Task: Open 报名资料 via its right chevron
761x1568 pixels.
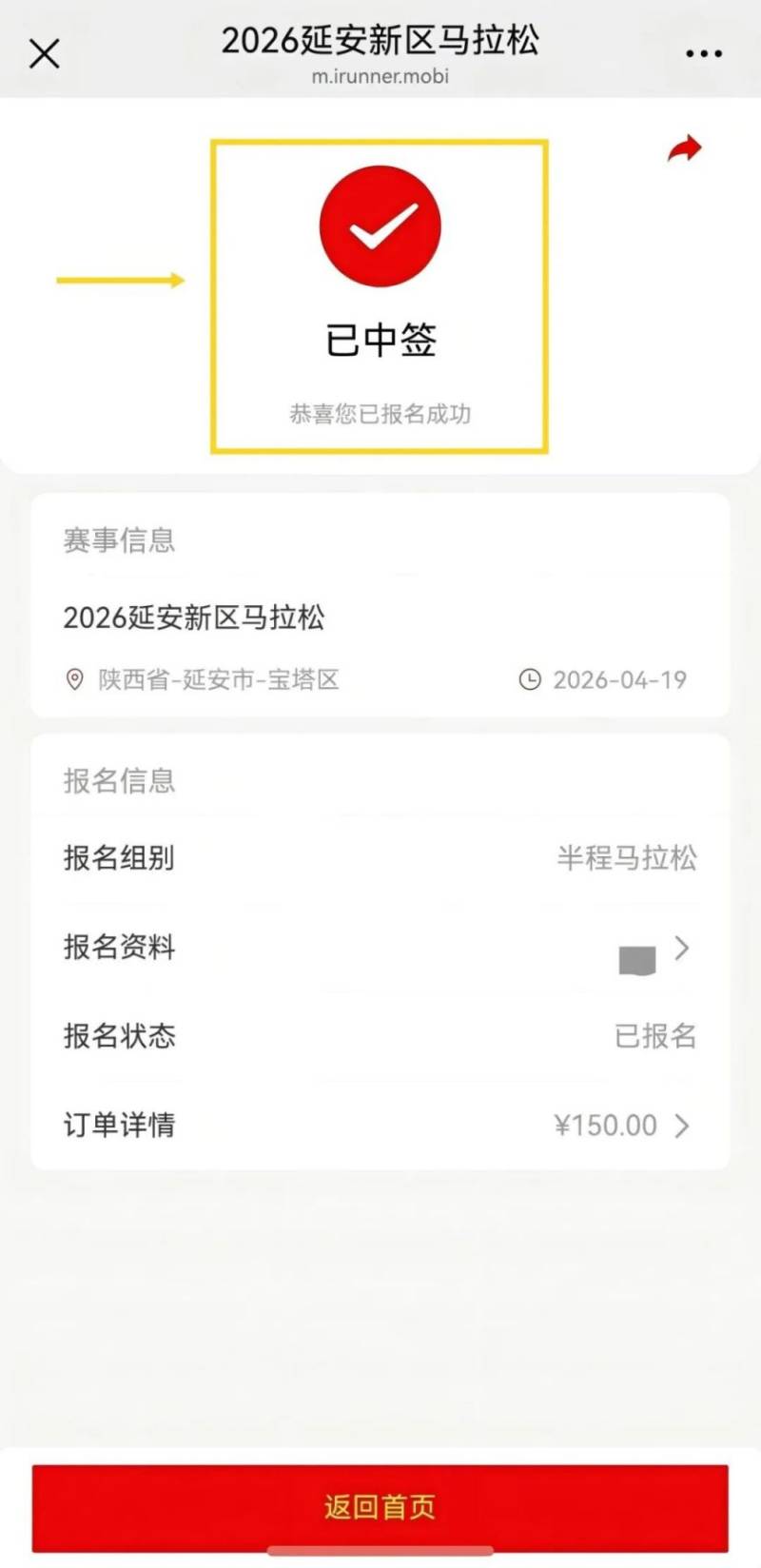Action: pos(681,948)
